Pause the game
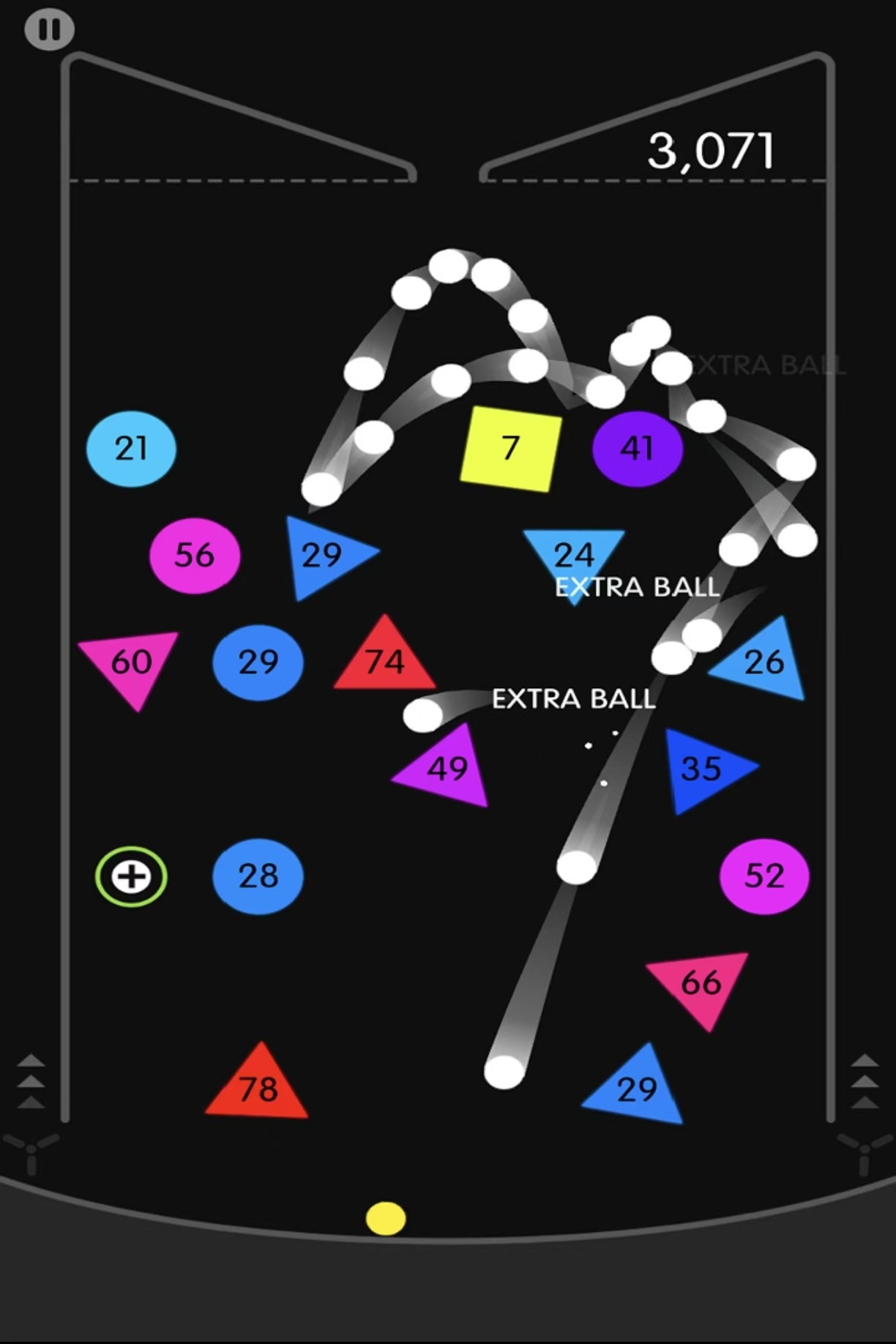 [x=49, y=29]
